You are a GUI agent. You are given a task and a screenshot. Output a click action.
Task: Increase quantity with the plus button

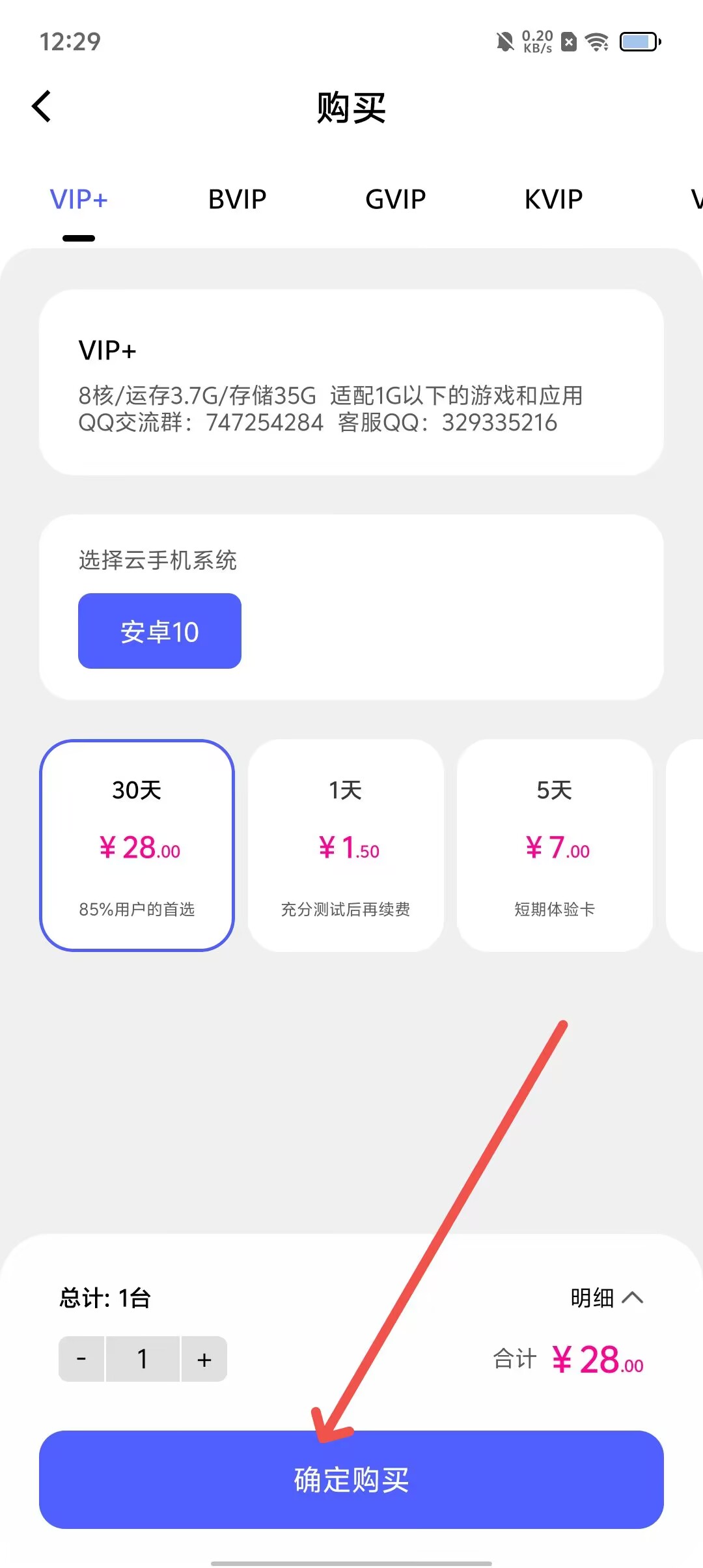click(204, 1359)
